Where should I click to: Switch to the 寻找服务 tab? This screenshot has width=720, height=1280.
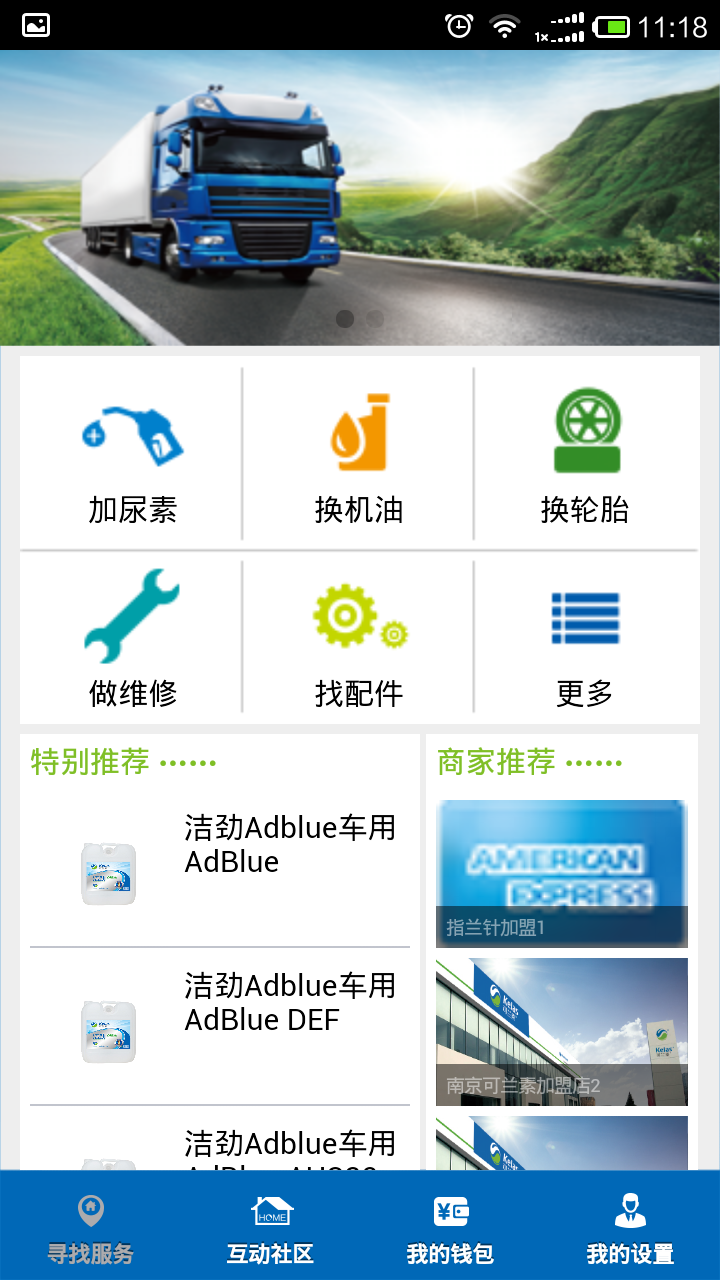pos(90,1228)
